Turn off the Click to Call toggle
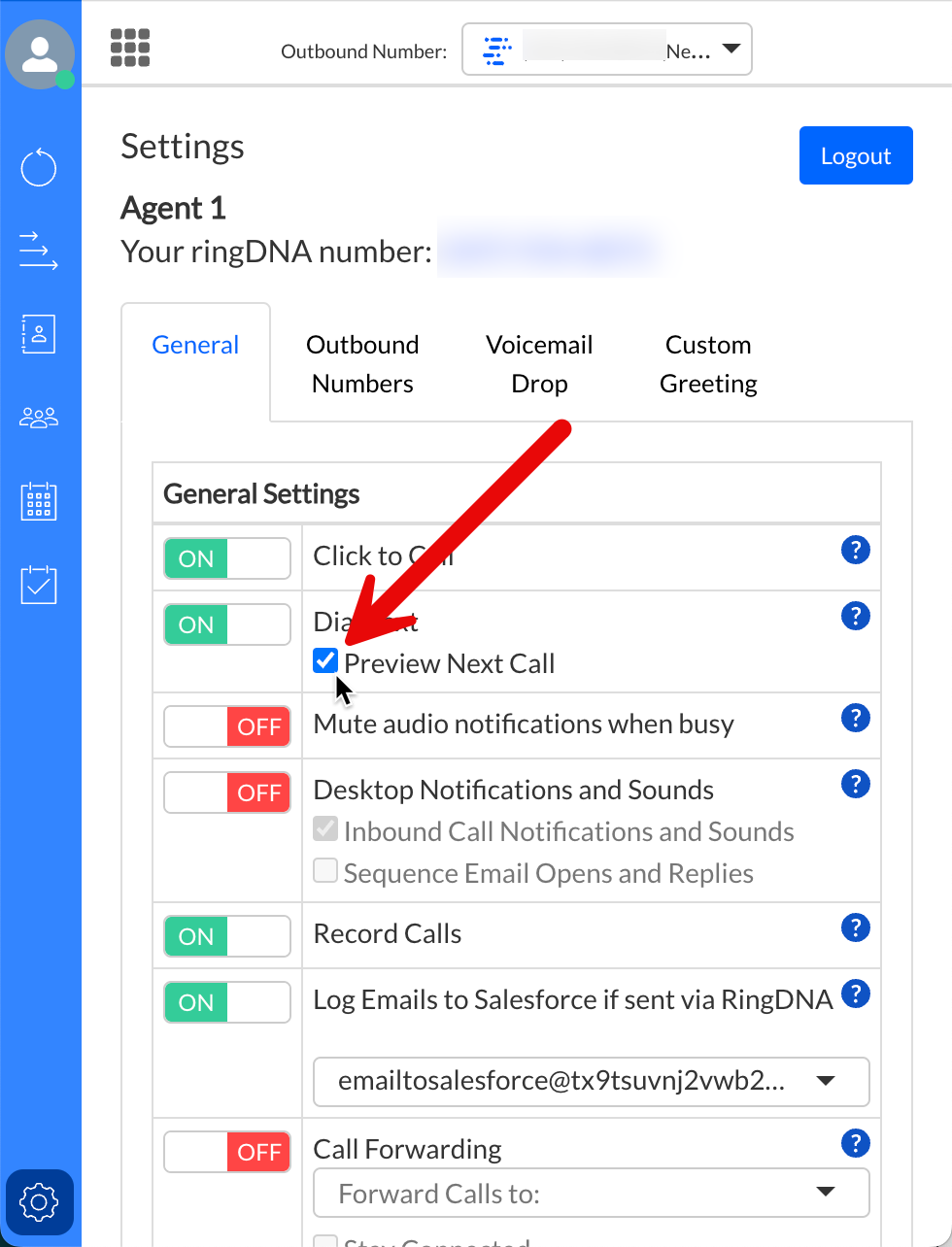 pos(227,558)
